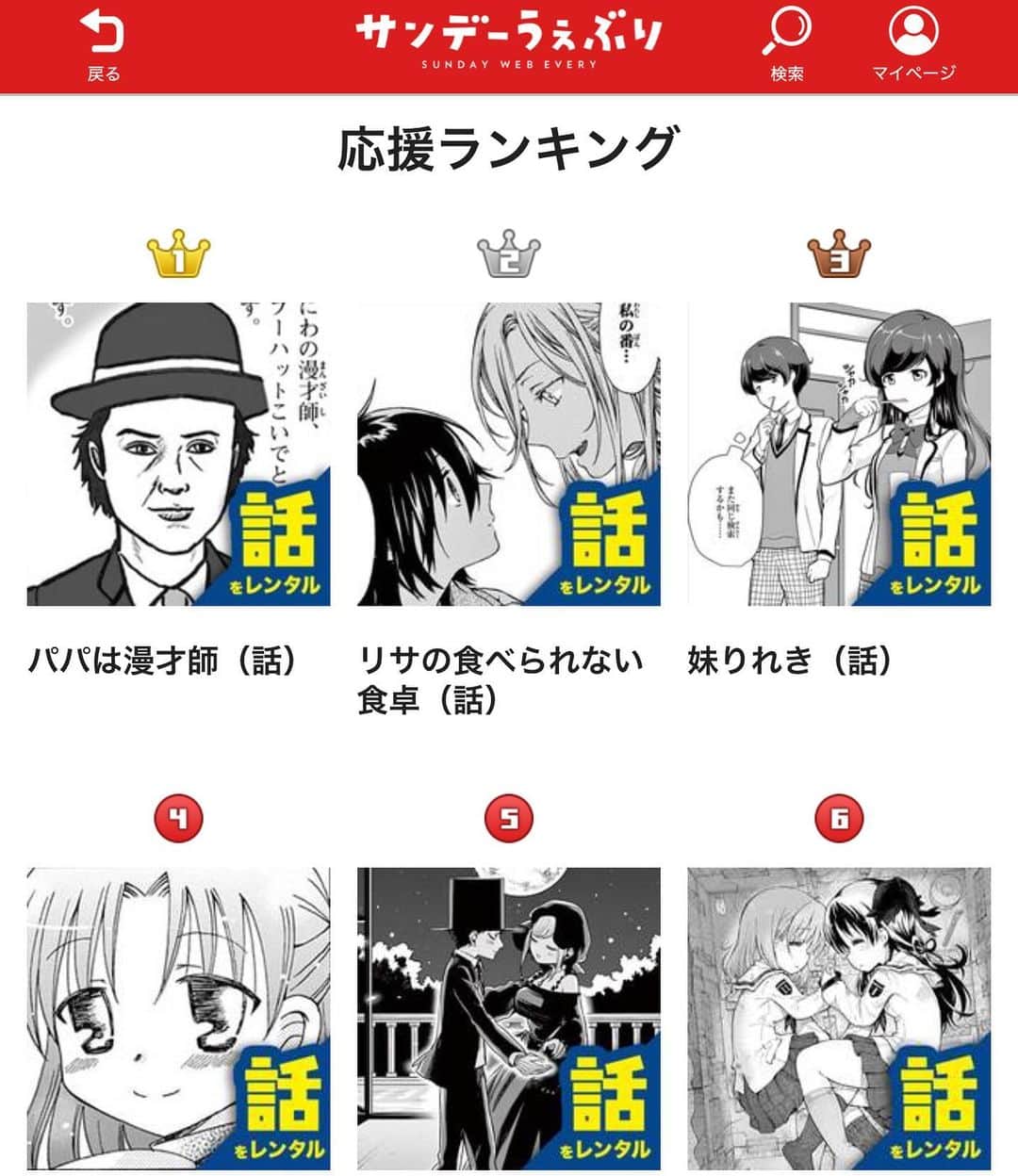Open rank 3 妹りれき thumbnail
Image resolution: width=1018 pixels, height=1176 pixels.
(839, 453)
